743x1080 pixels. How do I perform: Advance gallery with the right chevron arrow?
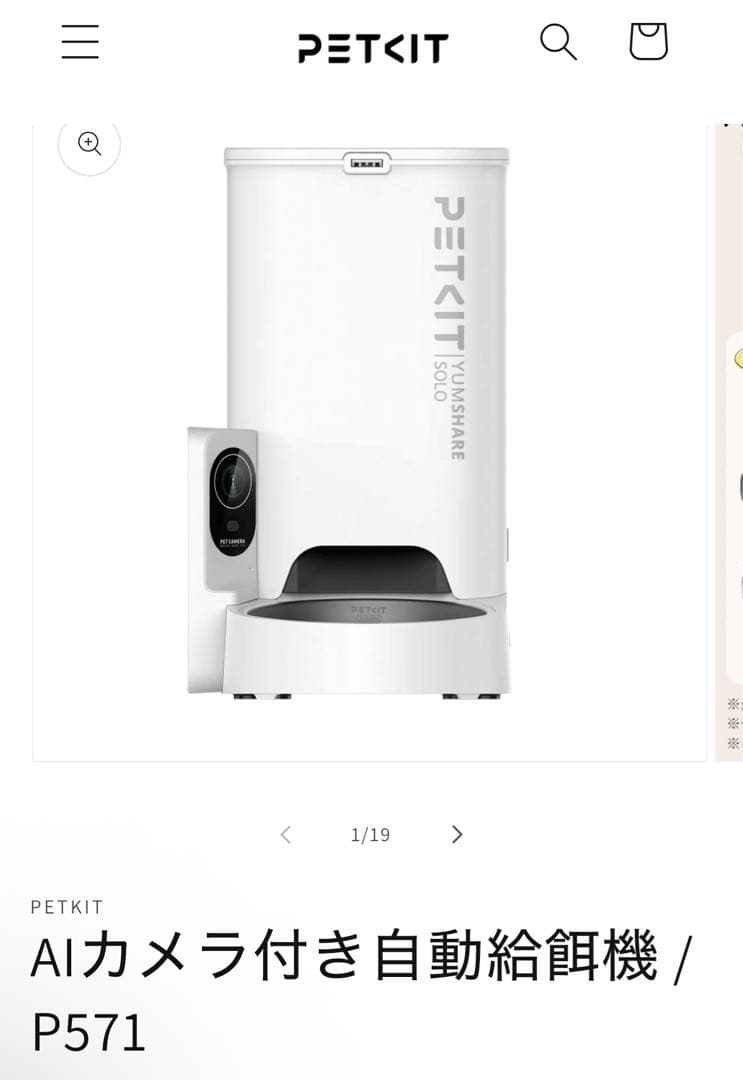(x=457, y=833)
